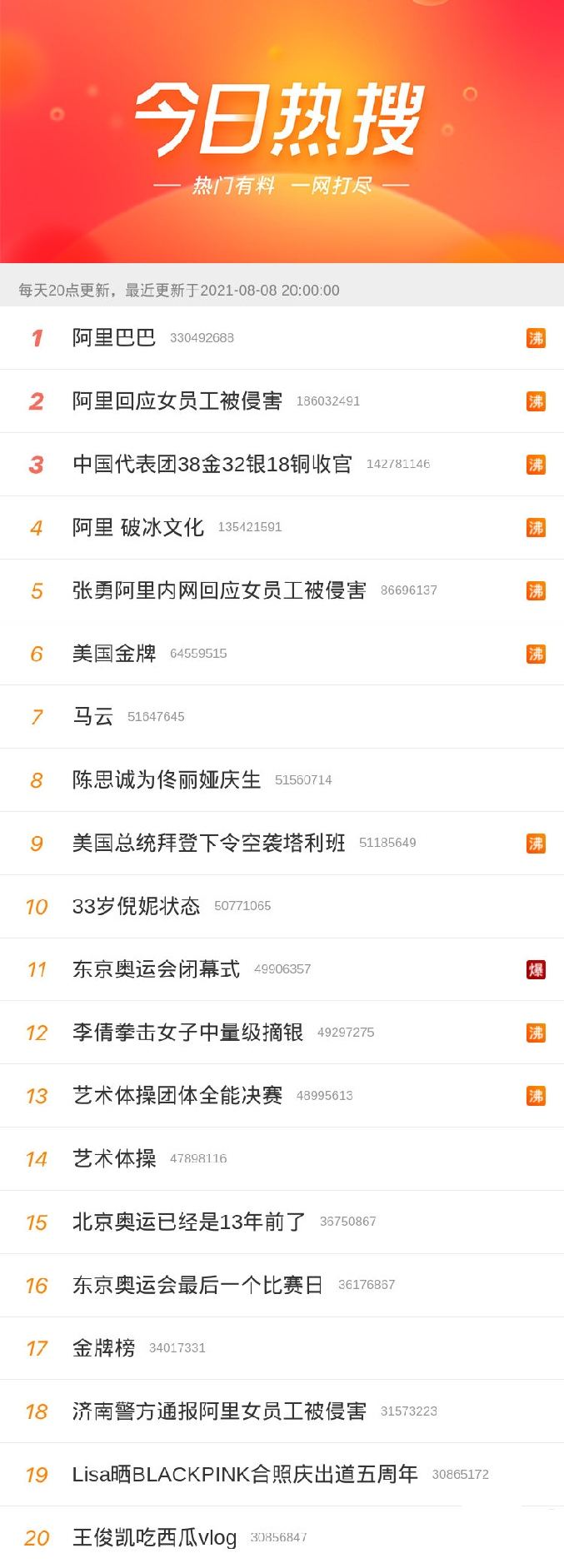This screenshot has width=564, height=1568.
Task: Open 北京奥运已经是13年前了
Action: pos(189,1222)
